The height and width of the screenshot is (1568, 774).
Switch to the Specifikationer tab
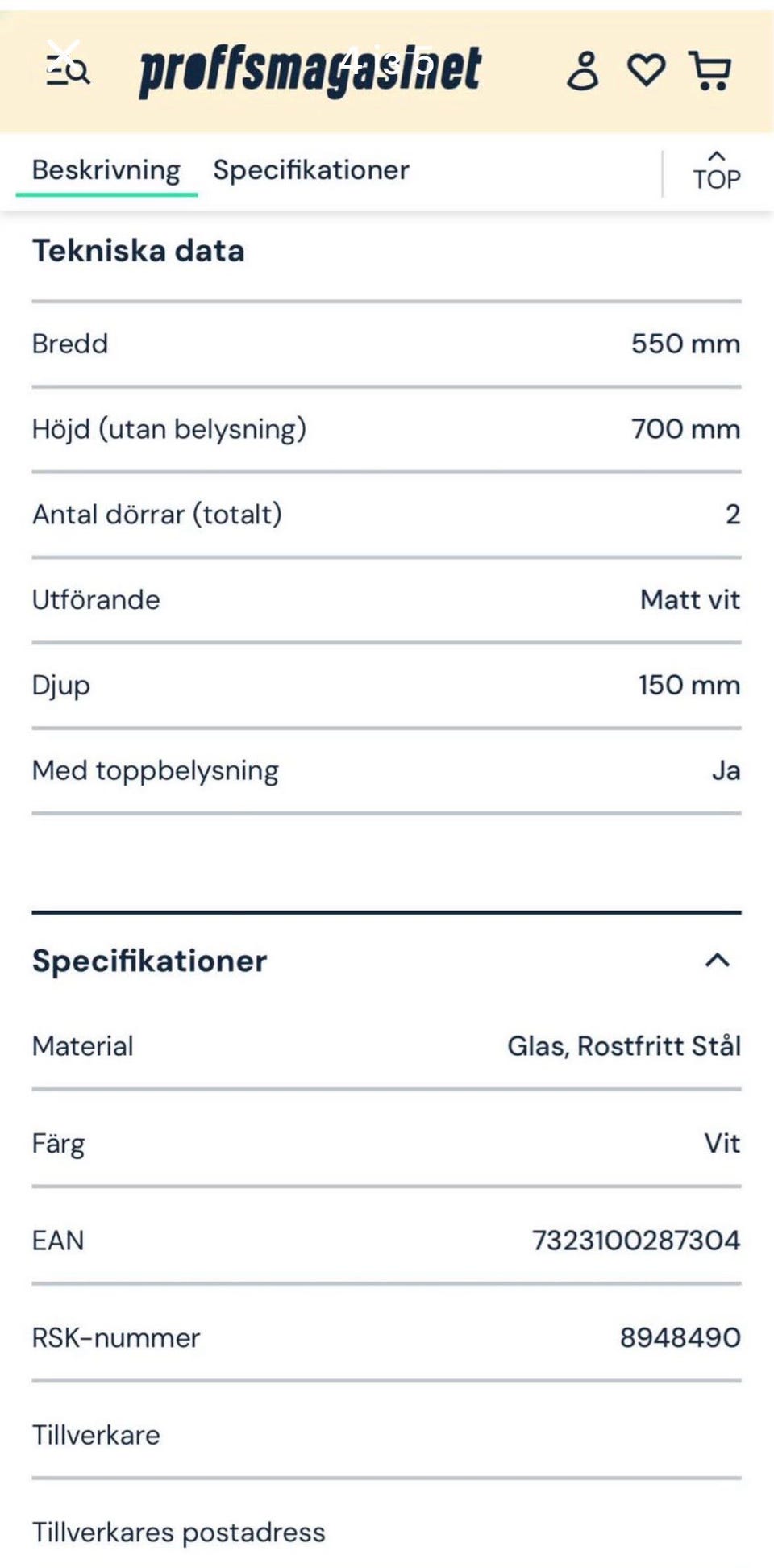[311, 170]
